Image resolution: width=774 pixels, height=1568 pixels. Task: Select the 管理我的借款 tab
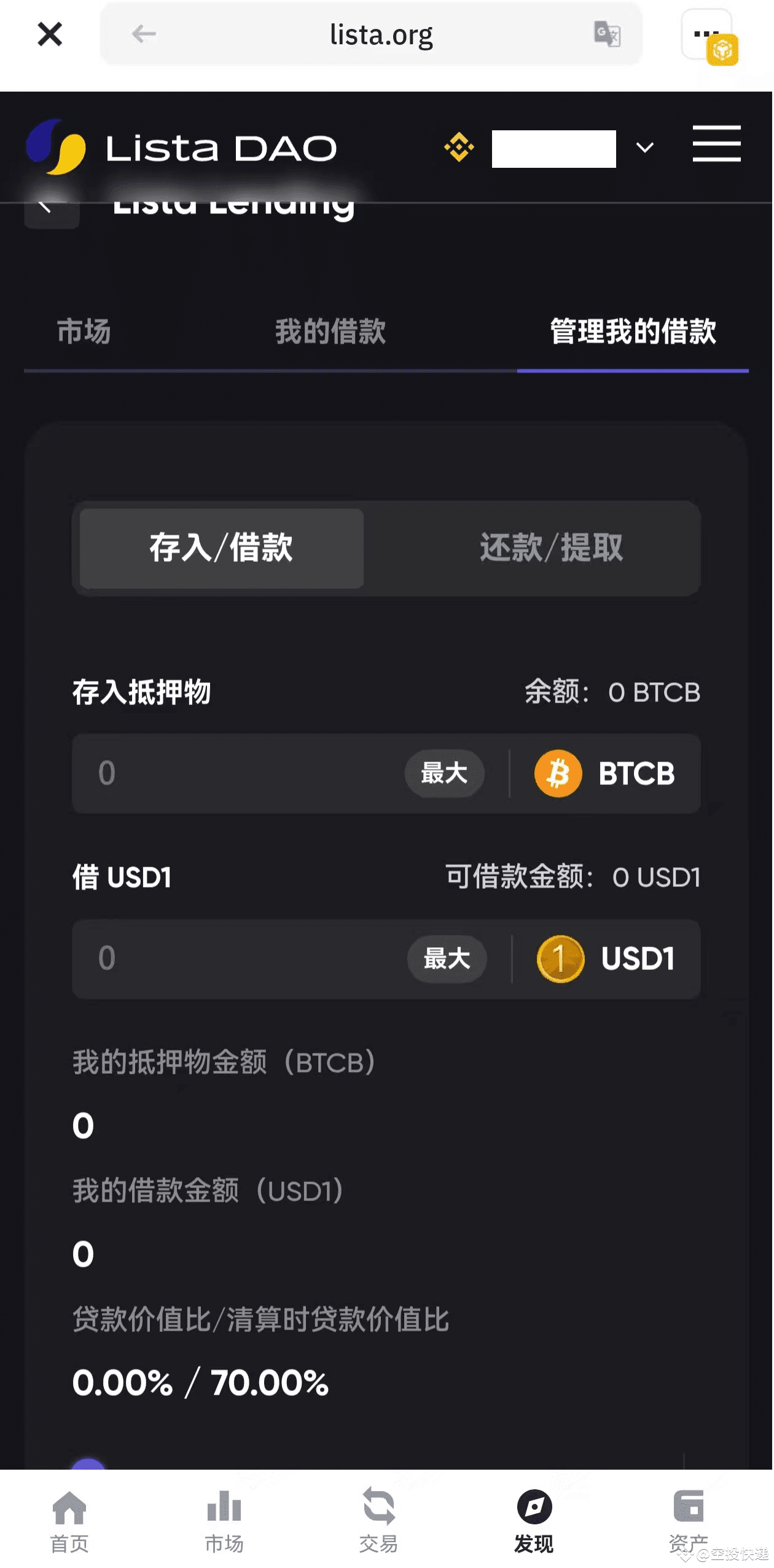(633, 332)
